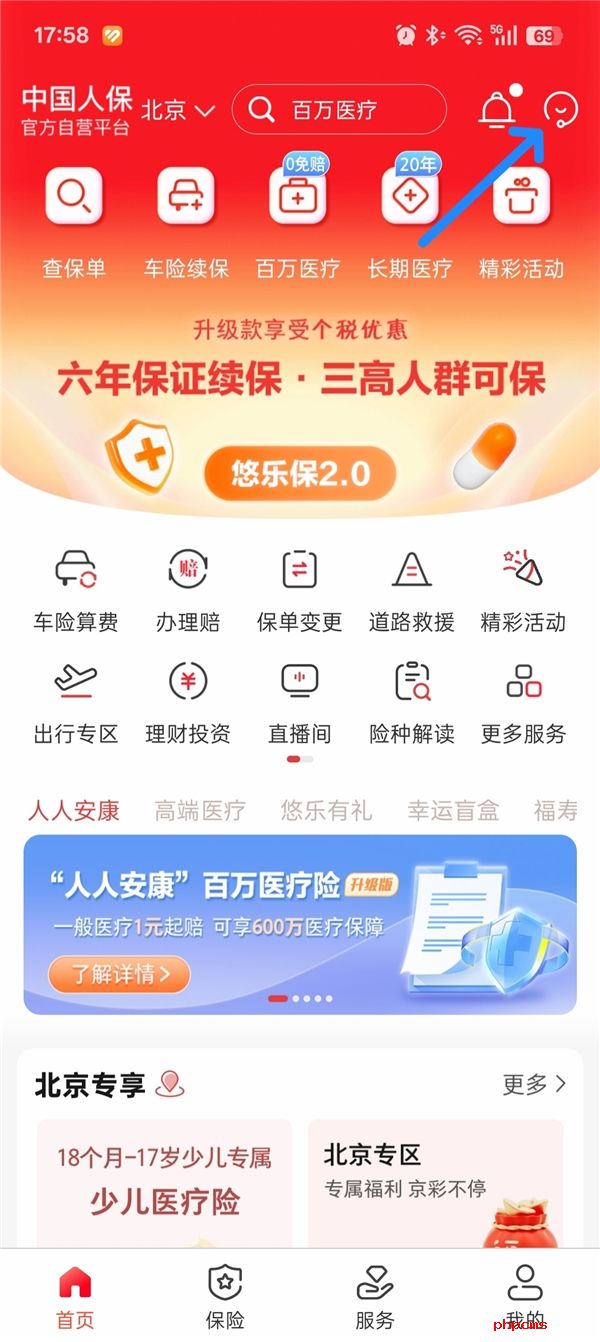Open the notifications bell

click(497, 111)
